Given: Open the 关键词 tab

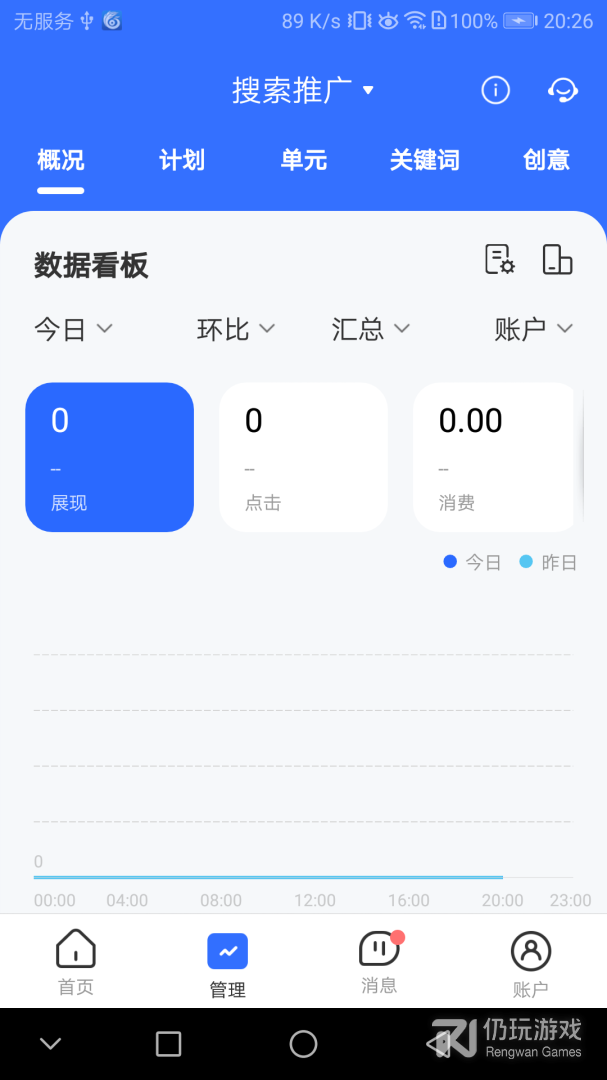Looking at the screenshot, I should click(425, 160).
